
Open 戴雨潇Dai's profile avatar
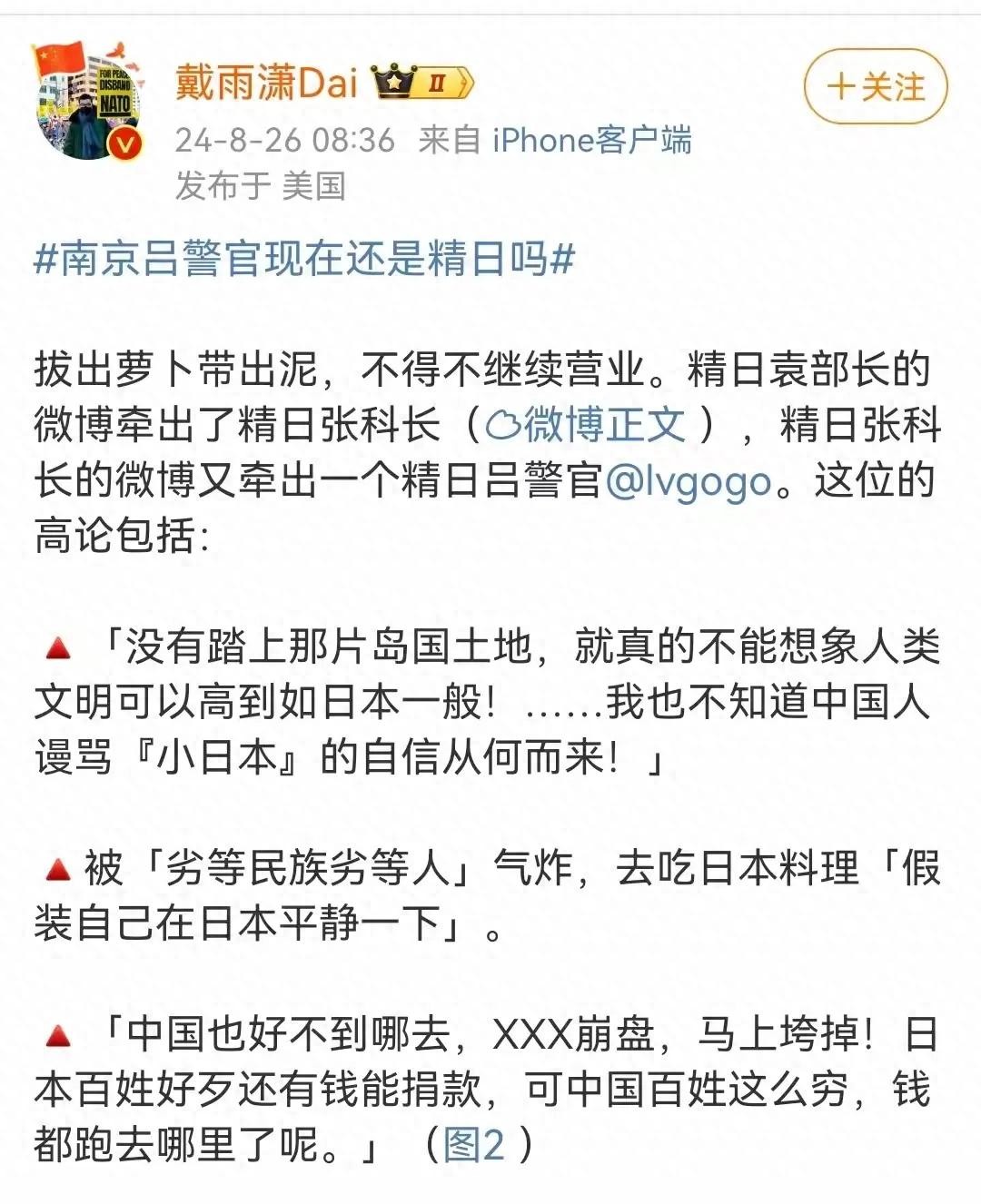pos(89,100)
